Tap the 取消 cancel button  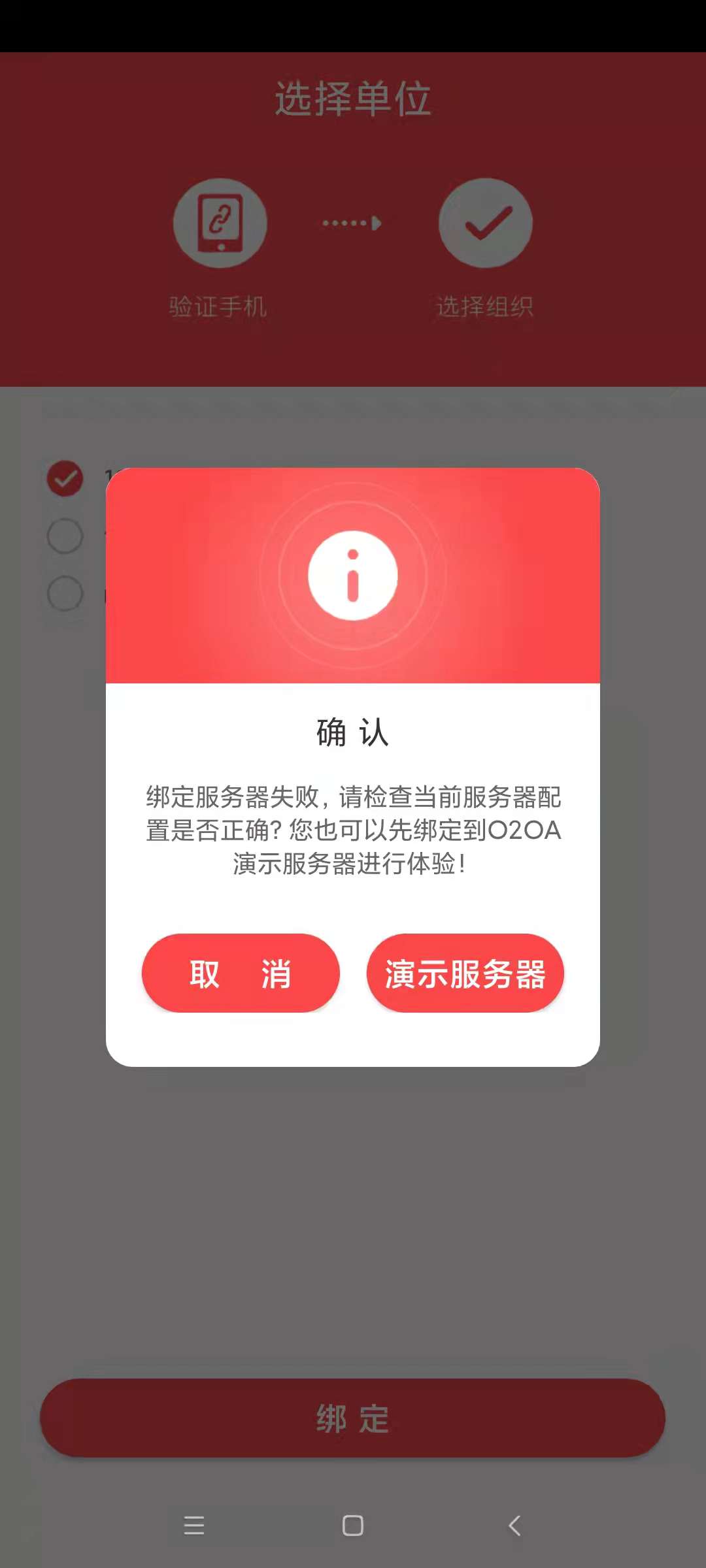(x=241, y=973)
